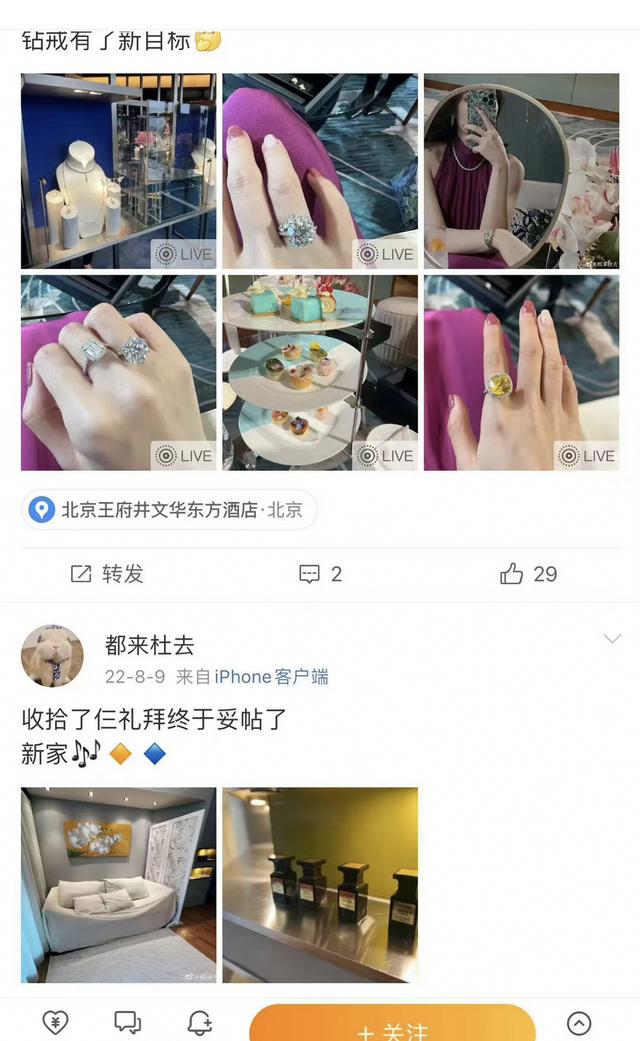
Task: Tap the heart yen reward icon
Action: (56, 1022)
